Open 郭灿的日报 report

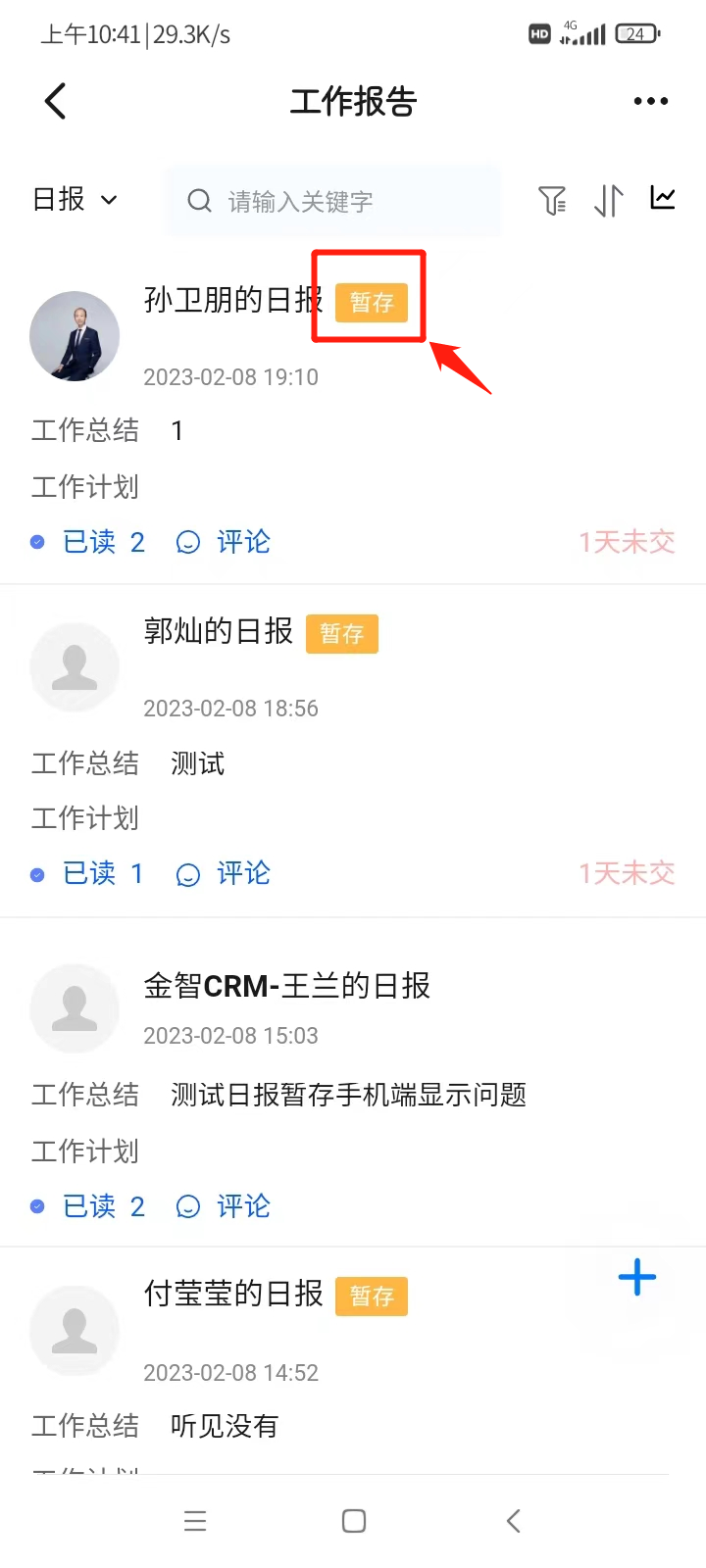[218, 631]
